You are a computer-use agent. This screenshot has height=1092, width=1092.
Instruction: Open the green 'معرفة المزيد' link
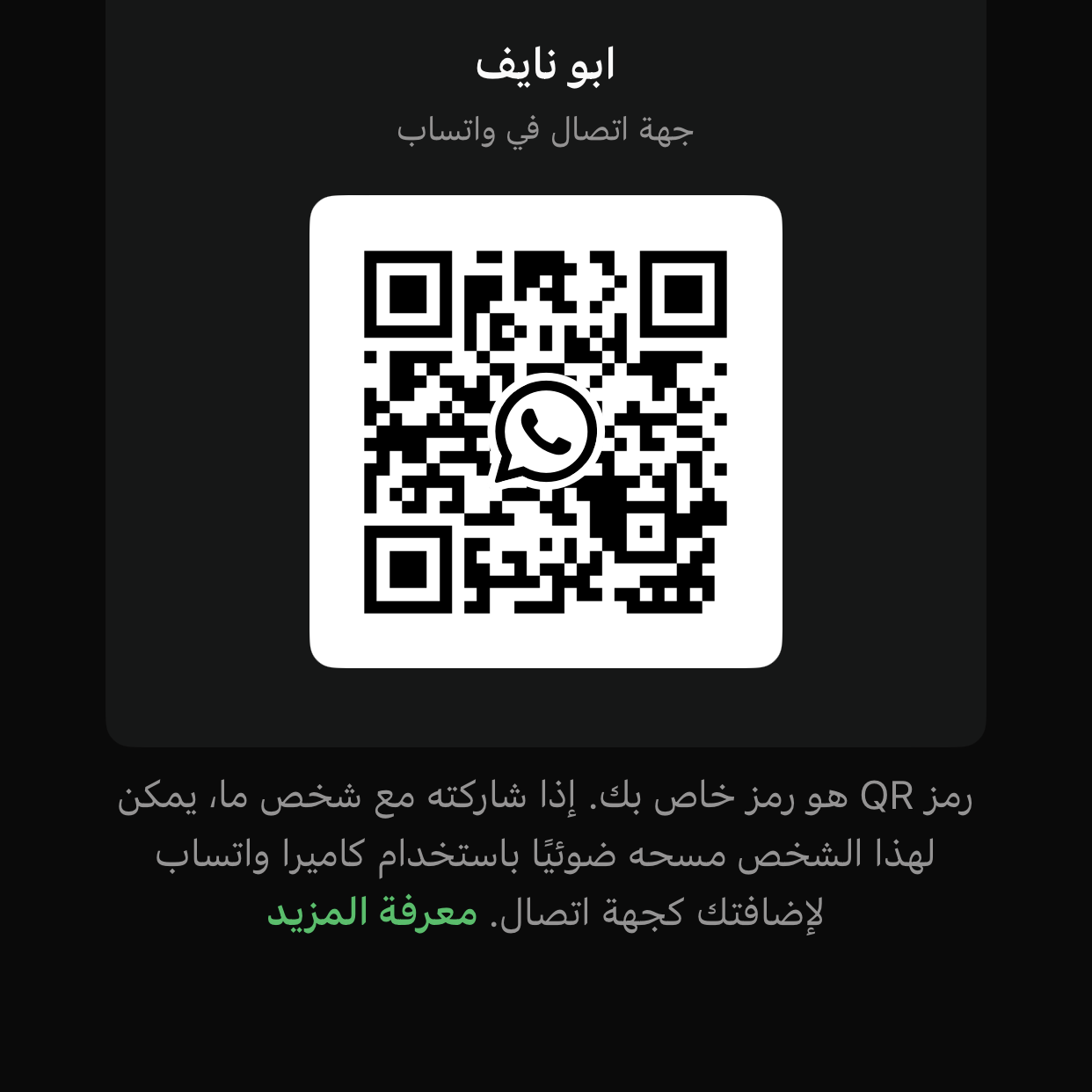[x=372, y=912]
